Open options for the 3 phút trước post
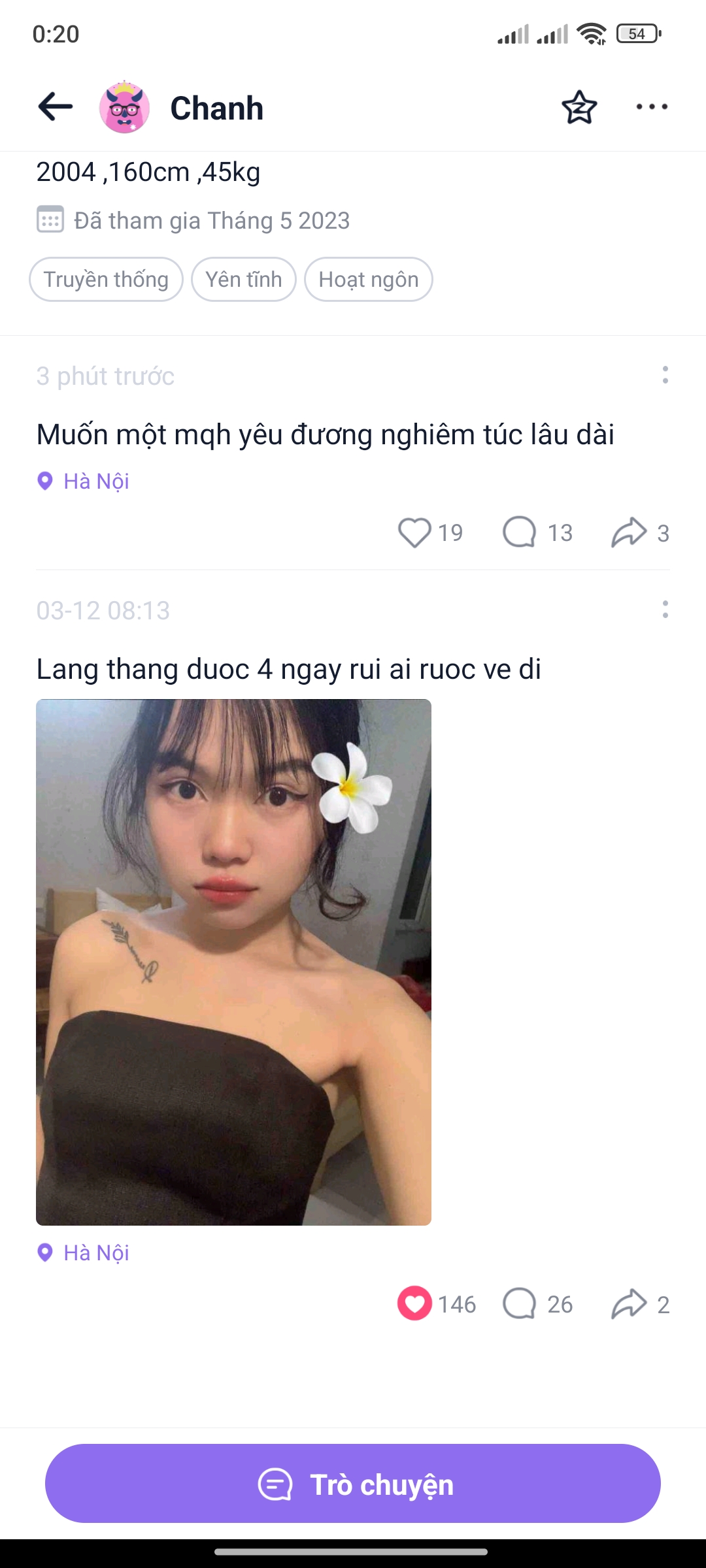 coord(665,375)
